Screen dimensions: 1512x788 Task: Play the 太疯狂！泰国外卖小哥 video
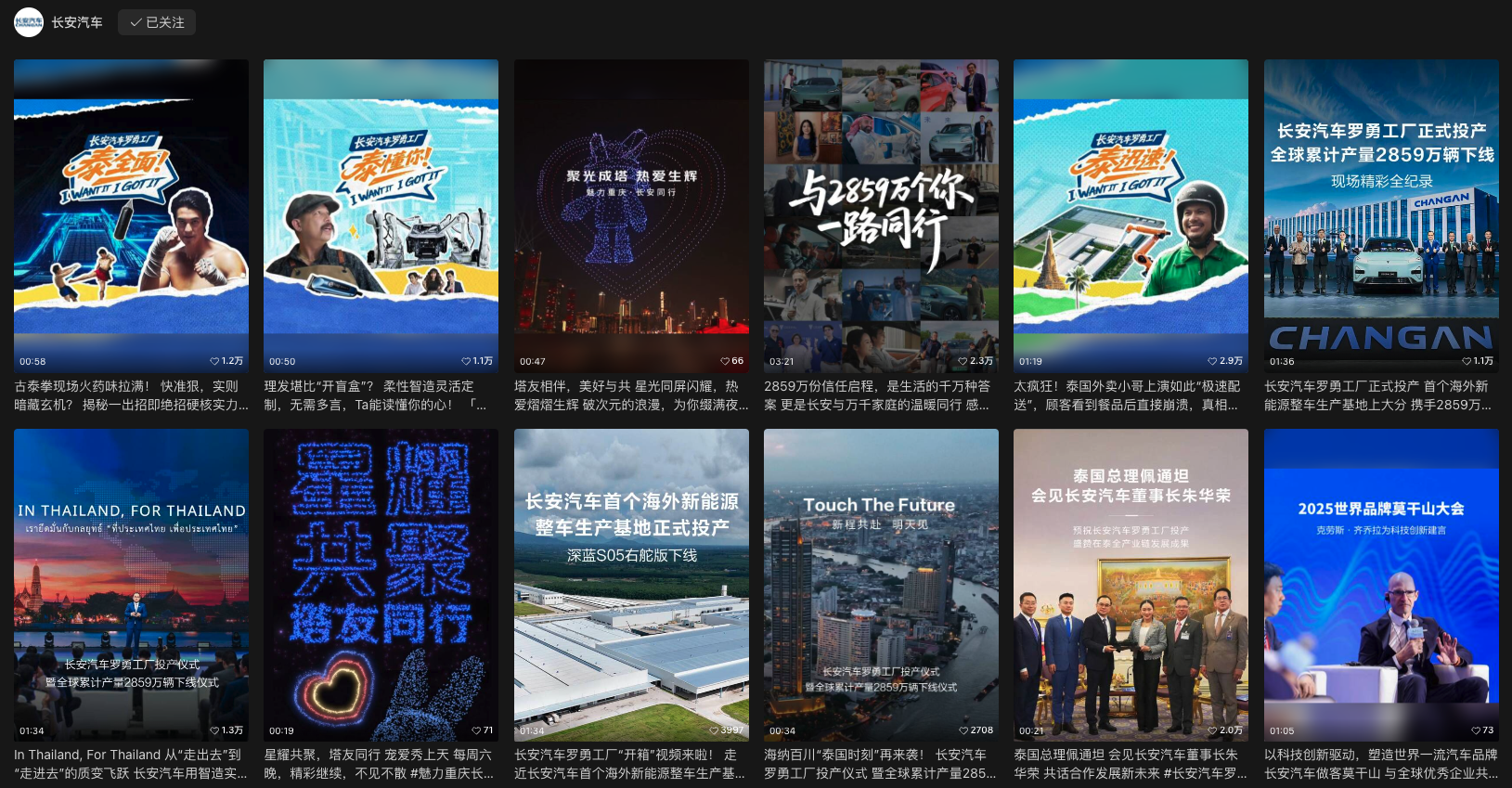click(x=1131, y=215)
